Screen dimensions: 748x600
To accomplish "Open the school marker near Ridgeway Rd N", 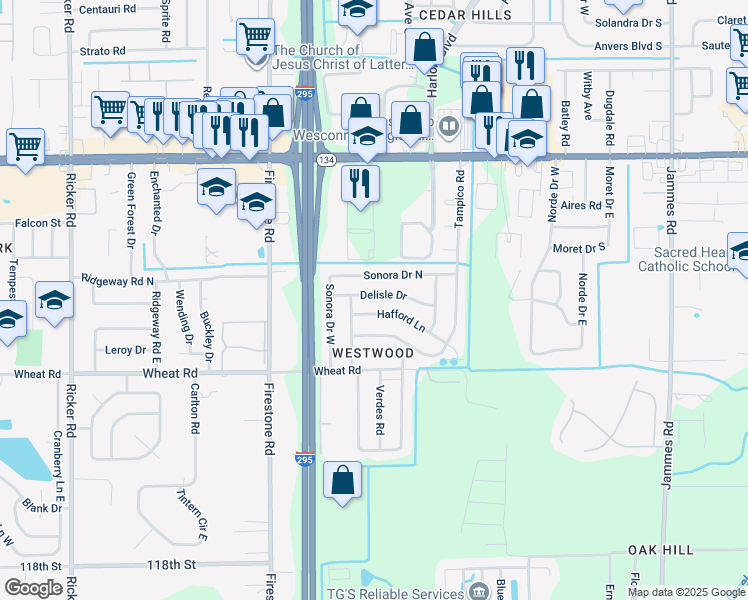I will pyautogui.click(x=54, y=299).
